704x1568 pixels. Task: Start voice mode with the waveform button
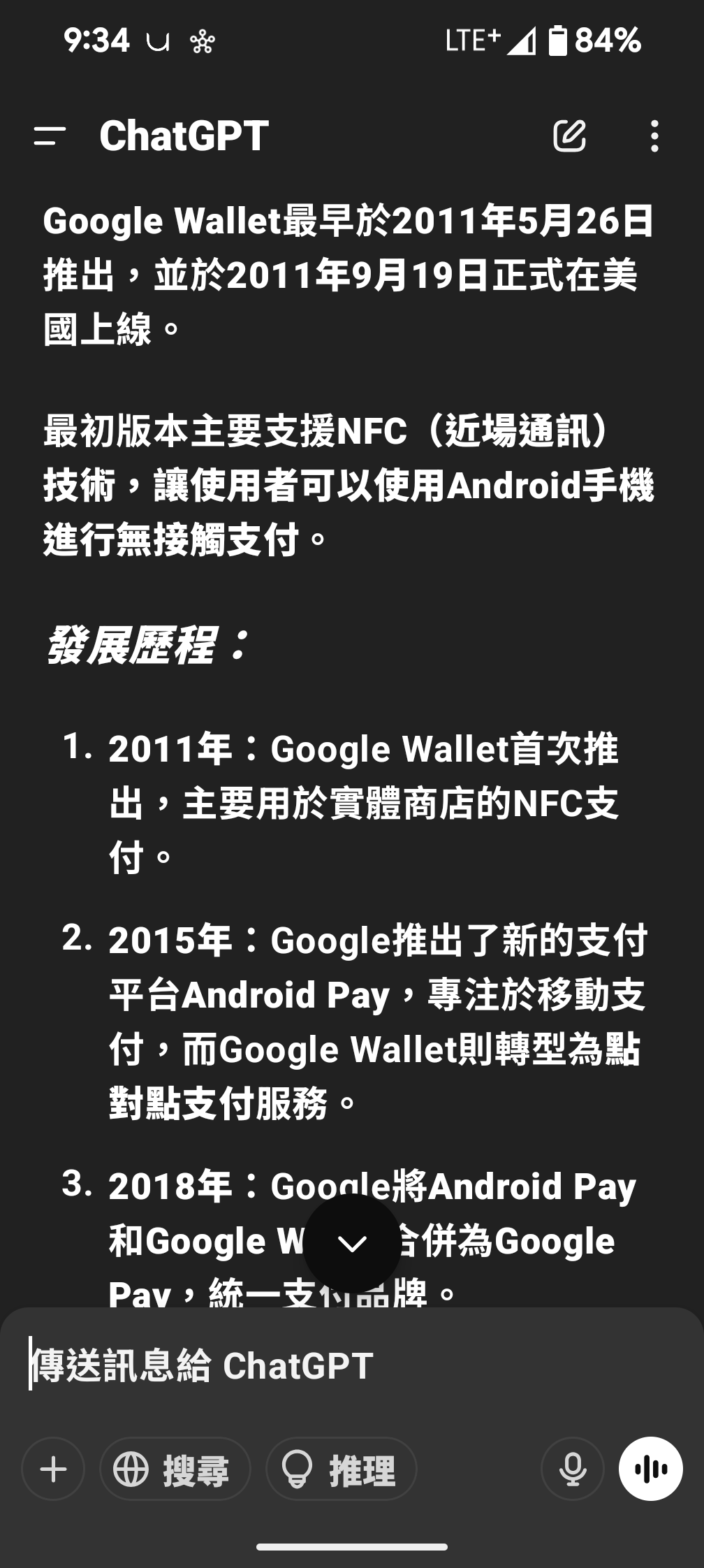tap(651, 1469)
